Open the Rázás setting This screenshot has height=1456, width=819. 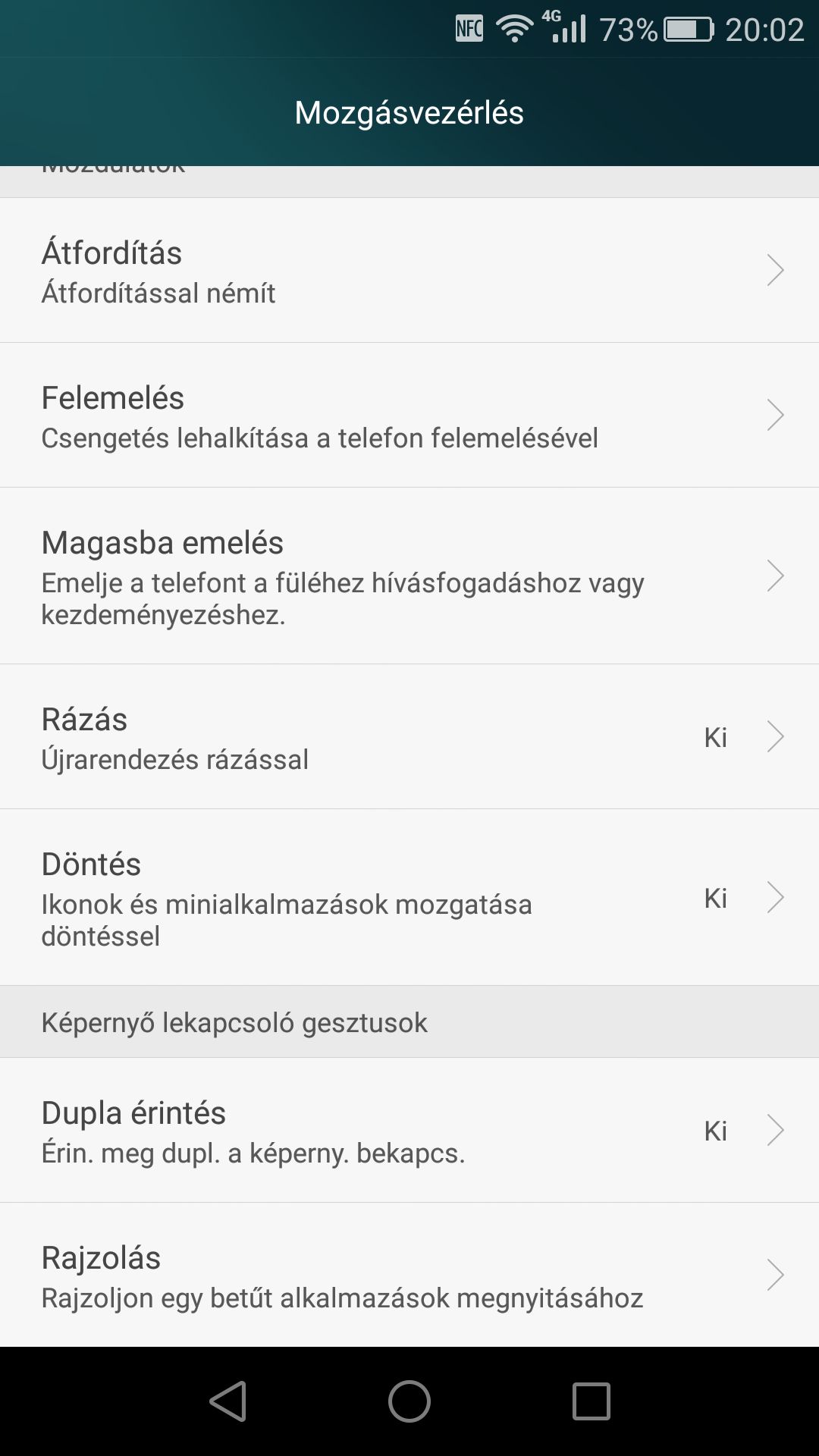click(409, 736)
